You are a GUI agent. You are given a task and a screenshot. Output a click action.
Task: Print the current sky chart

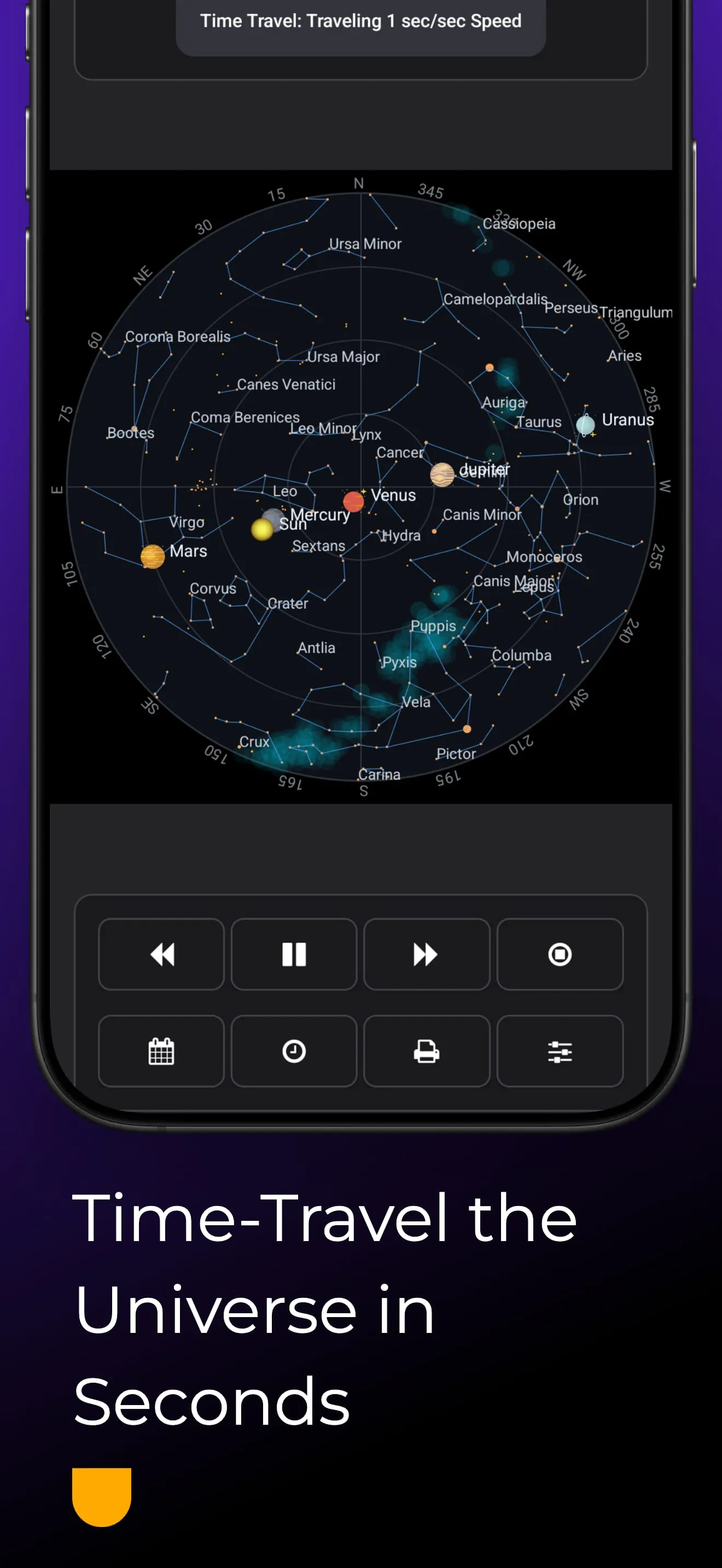(426, 1052)
